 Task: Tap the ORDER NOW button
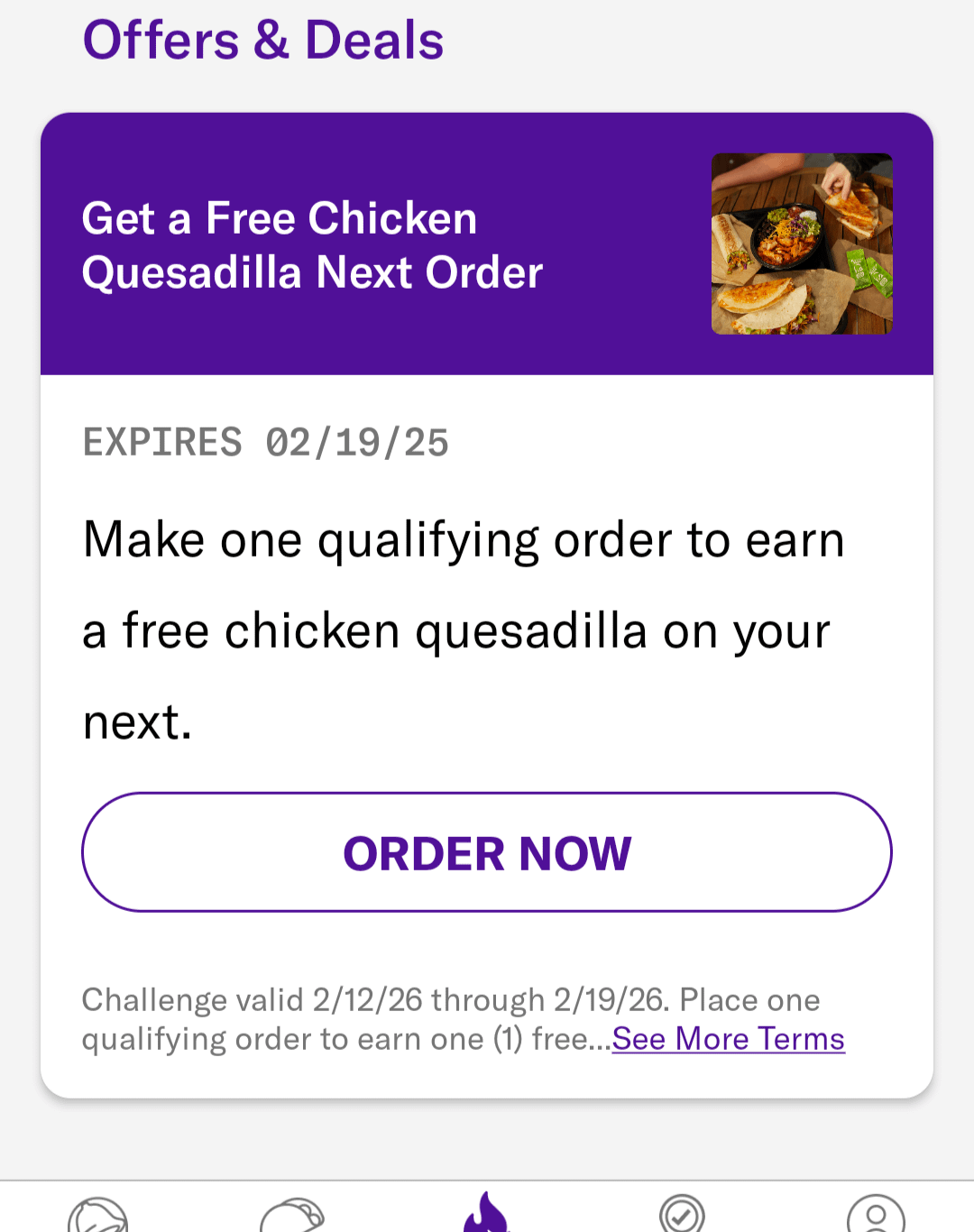[487, 852]
